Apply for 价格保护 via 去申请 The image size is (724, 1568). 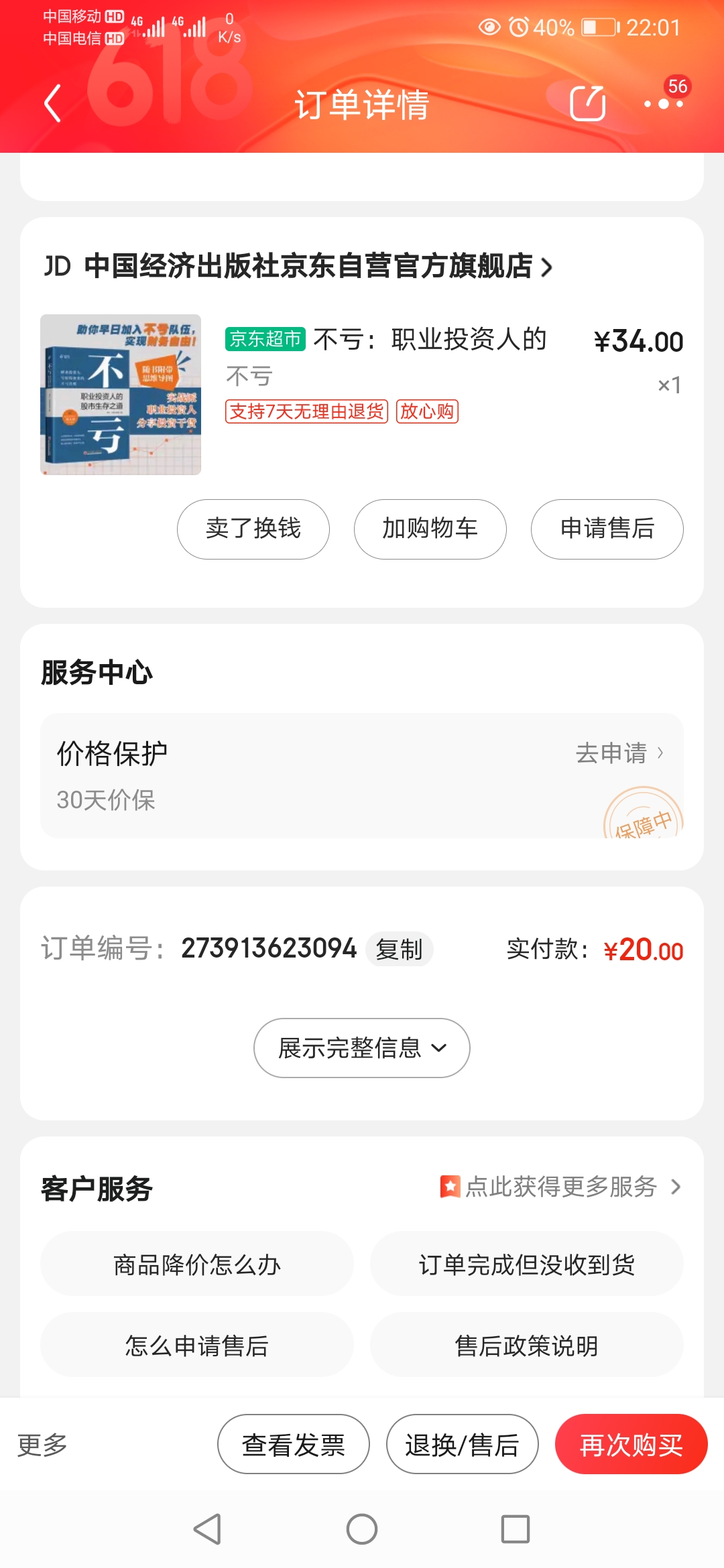(619, 753)
